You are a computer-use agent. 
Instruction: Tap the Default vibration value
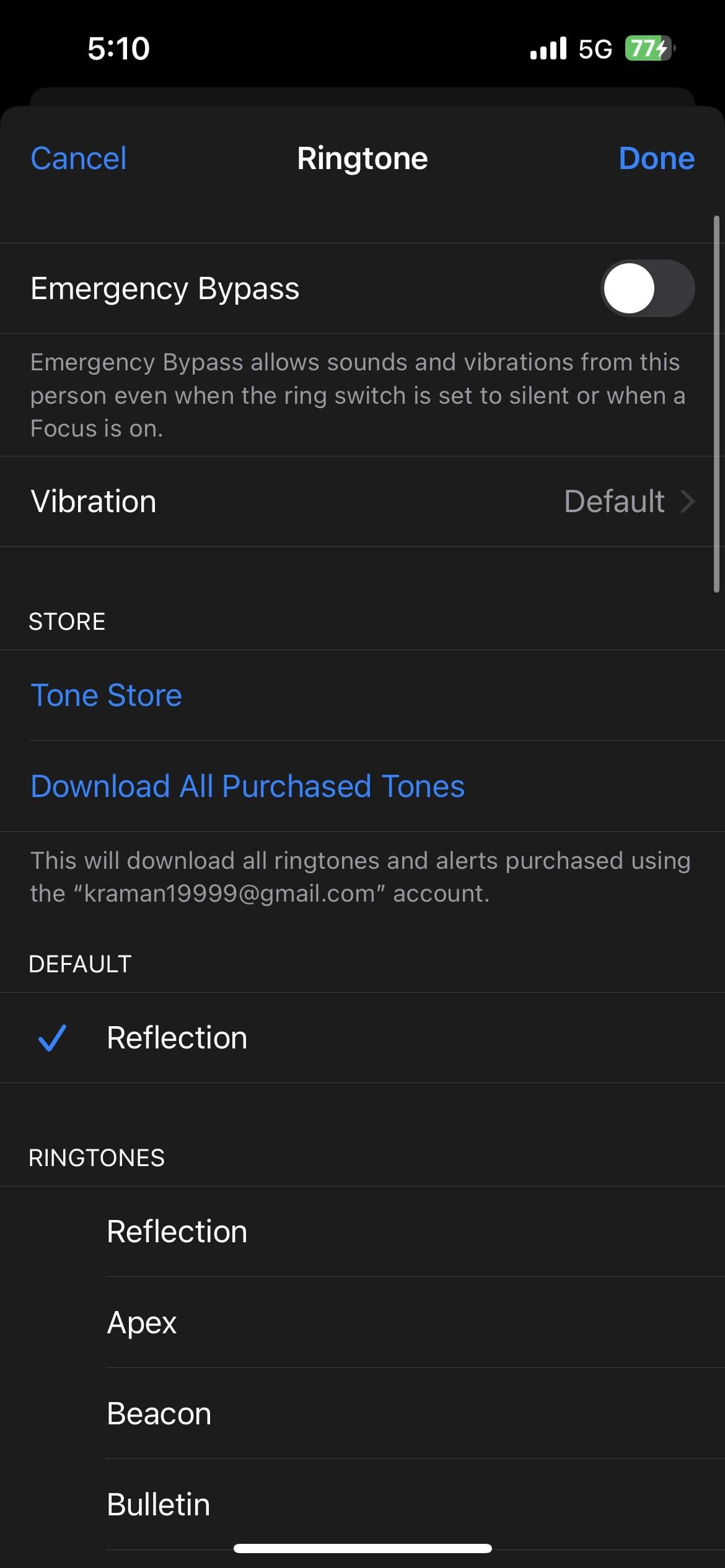tap(615, 502)
